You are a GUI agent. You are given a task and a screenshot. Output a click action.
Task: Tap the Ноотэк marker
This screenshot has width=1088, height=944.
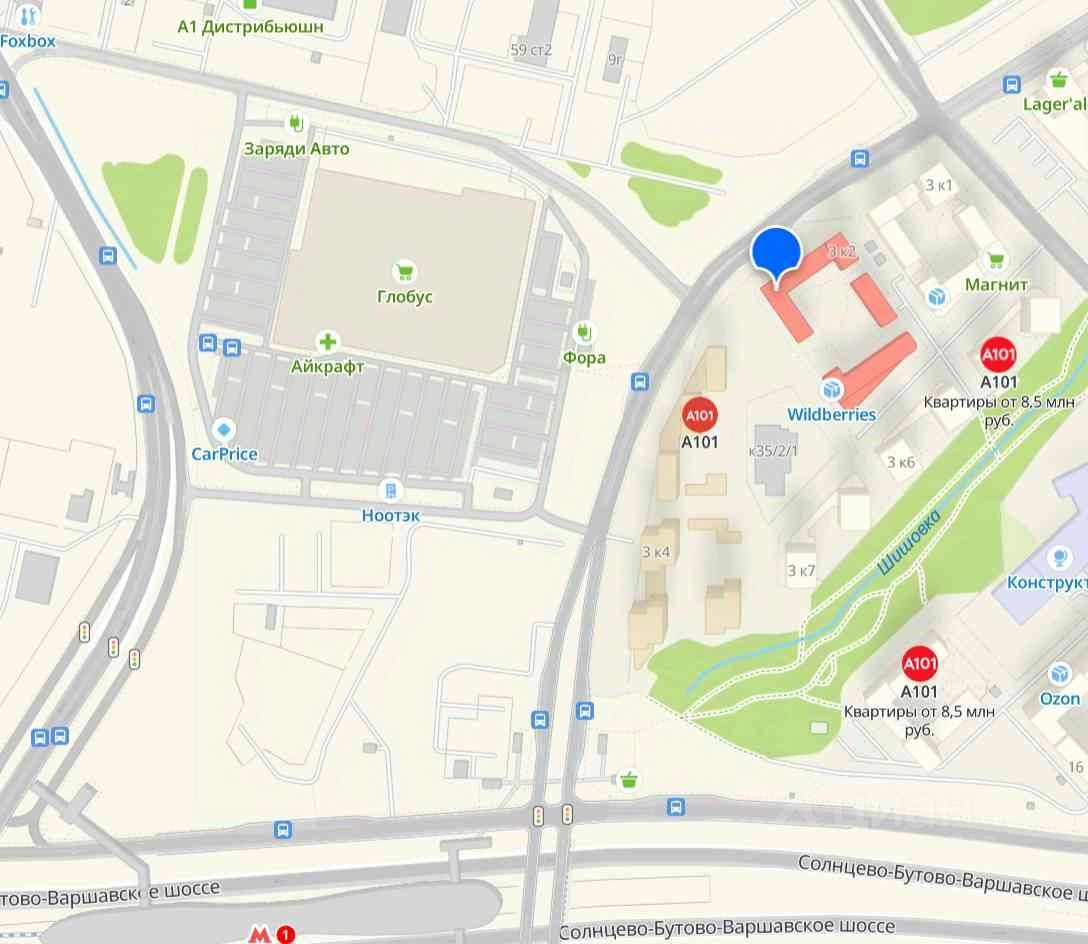[391, 491]
